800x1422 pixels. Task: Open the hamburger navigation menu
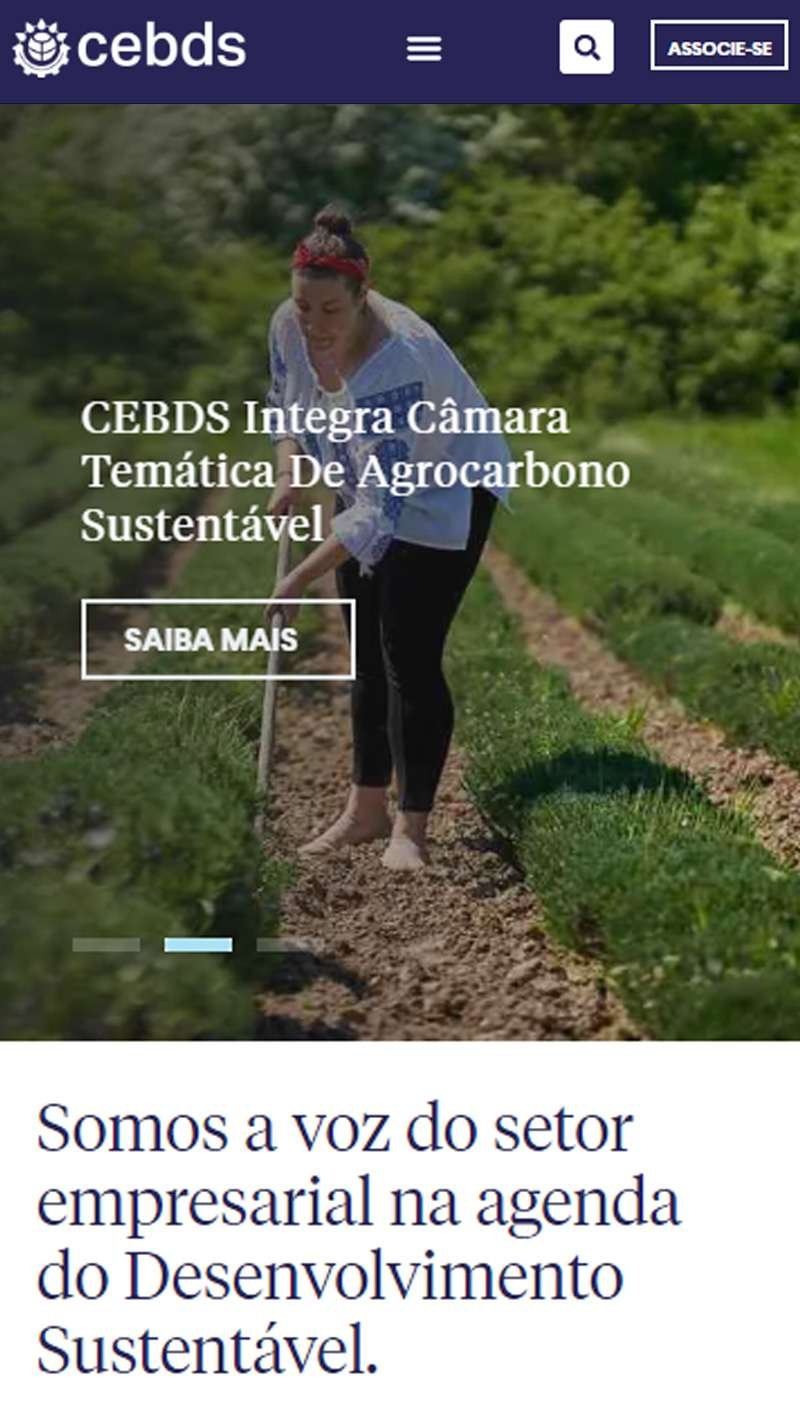pyautogui.click(x=424, y=48)
